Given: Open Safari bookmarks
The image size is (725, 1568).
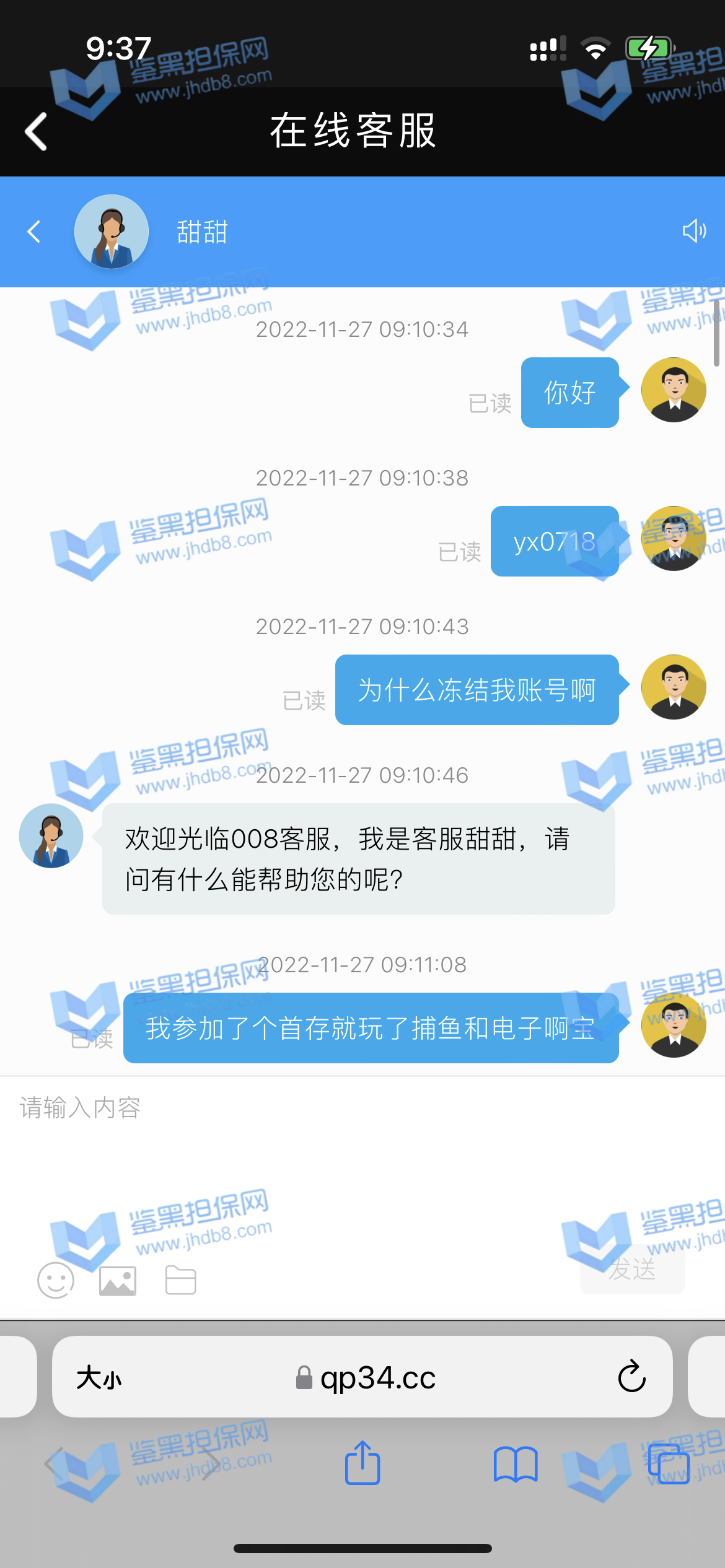Looking at the screenshot, I should click(516, 1464).
